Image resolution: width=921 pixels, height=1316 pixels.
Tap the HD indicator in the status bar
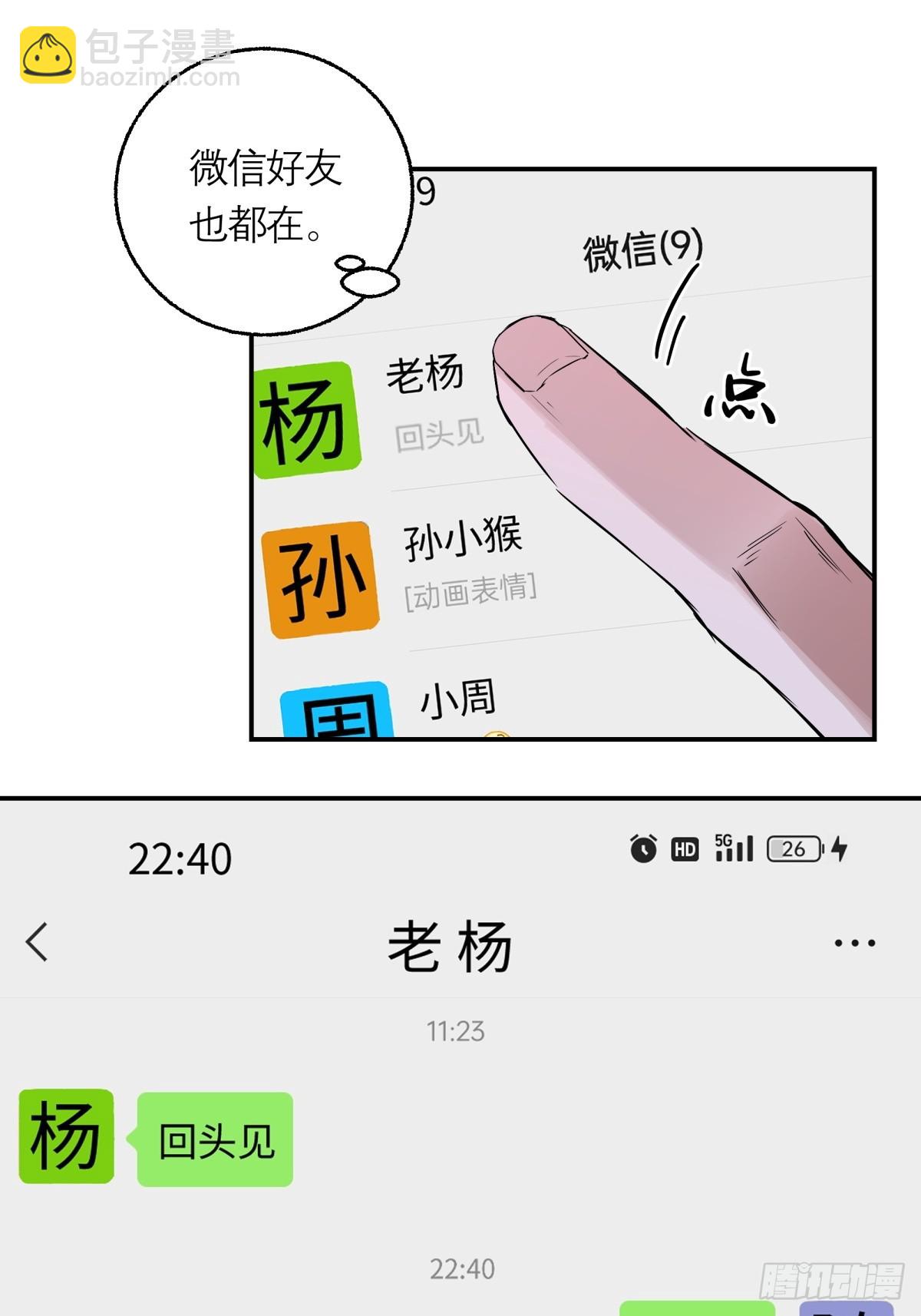[x=685, y=848]
